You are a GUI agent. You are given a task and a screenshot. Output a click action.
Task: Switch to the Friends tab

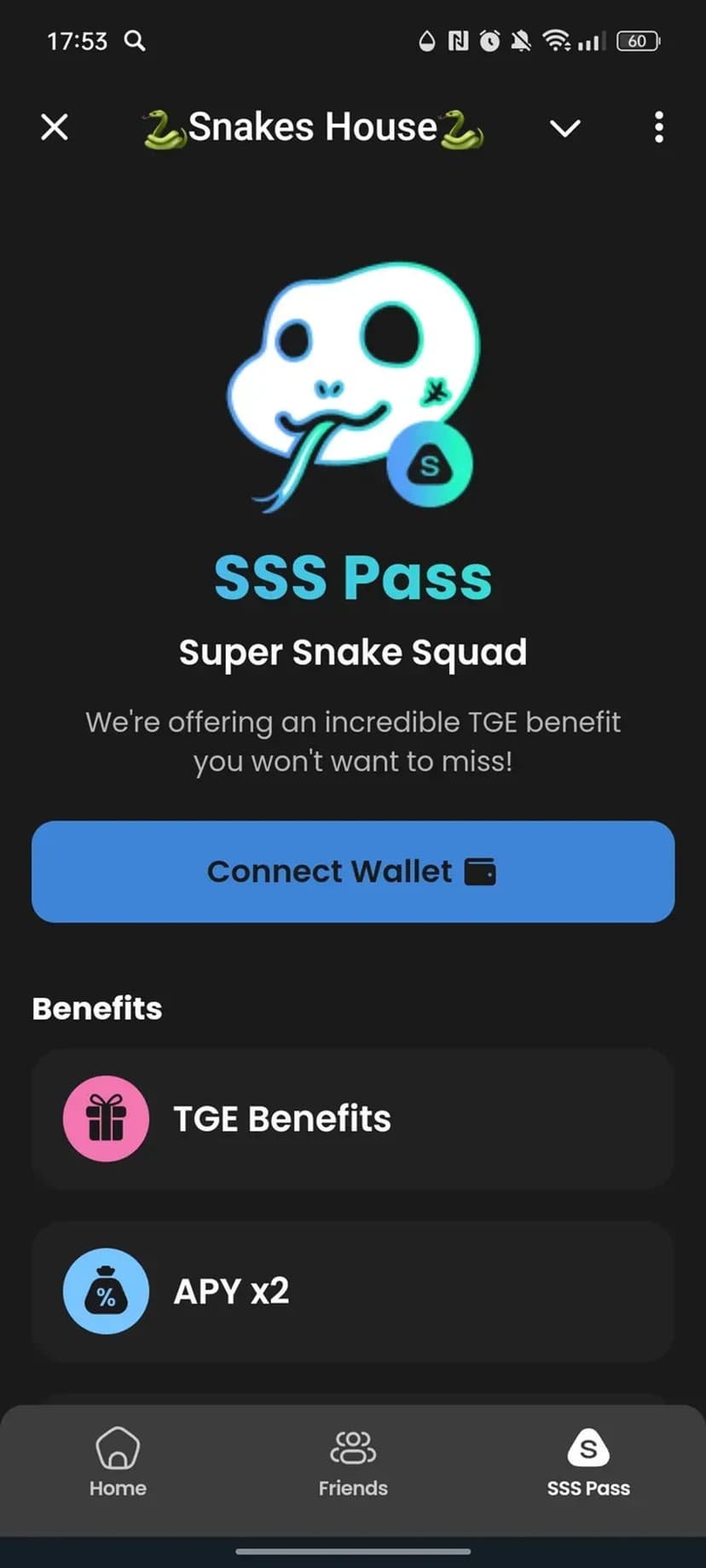(353, 1462)
